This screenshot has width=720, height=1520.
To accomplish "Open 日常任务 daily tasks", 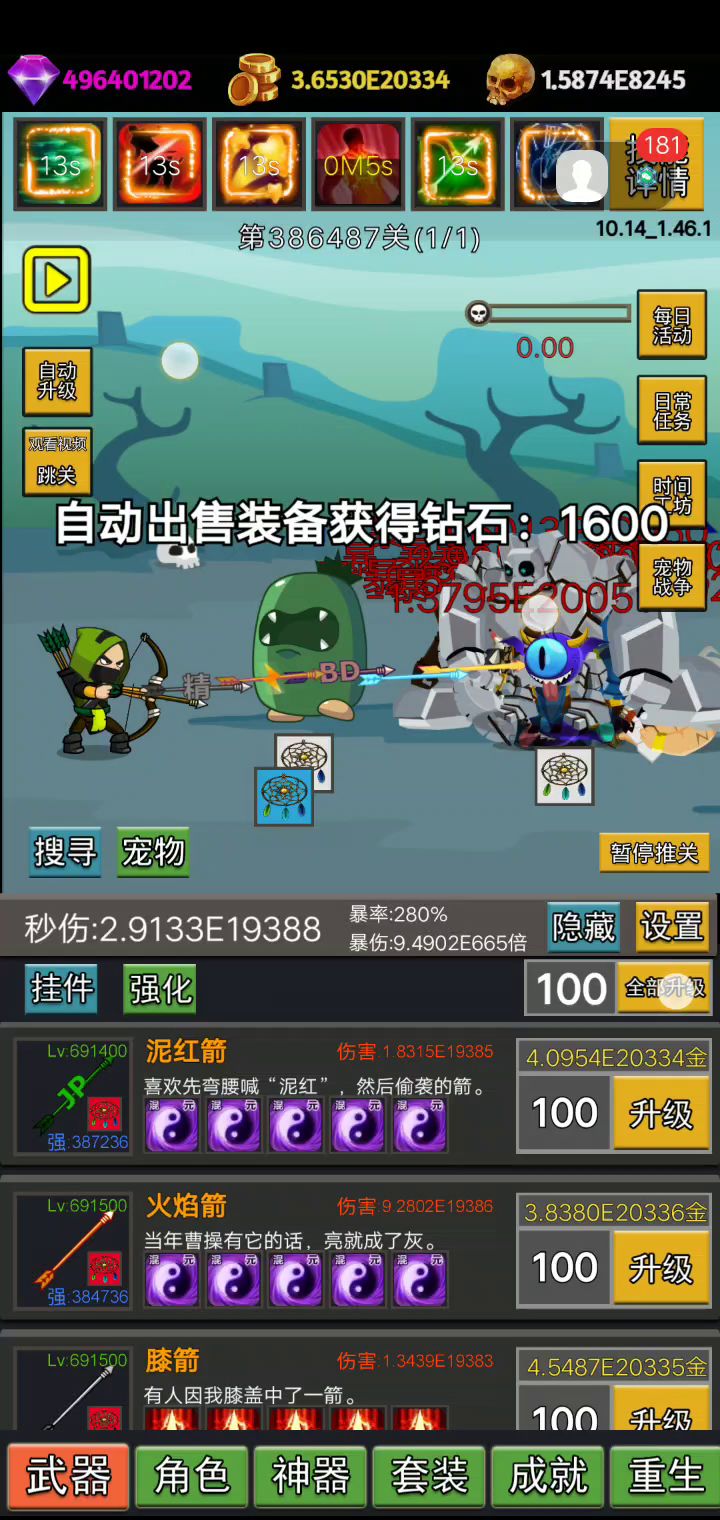I will pyautogui.click(x=672, y=411).
